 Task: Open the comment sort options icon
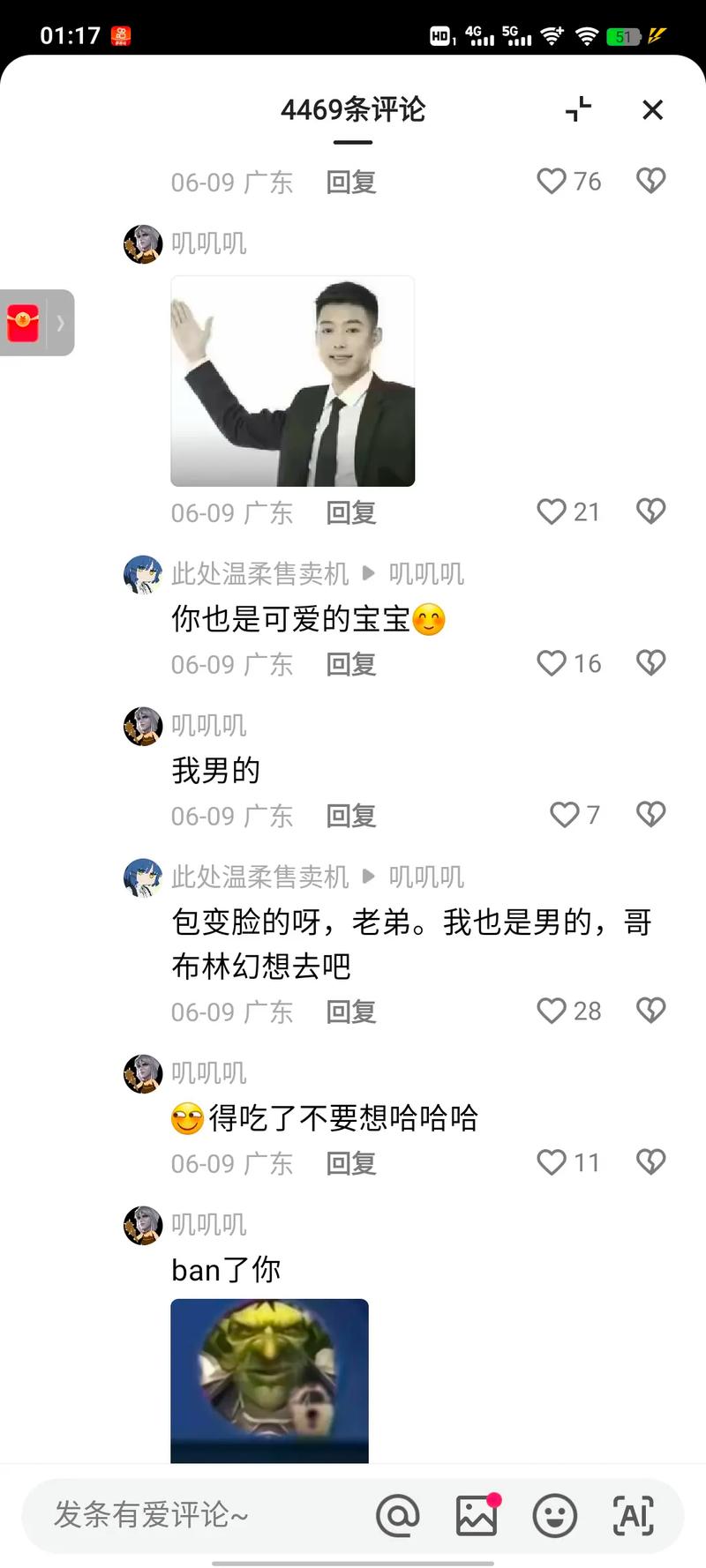579,110
